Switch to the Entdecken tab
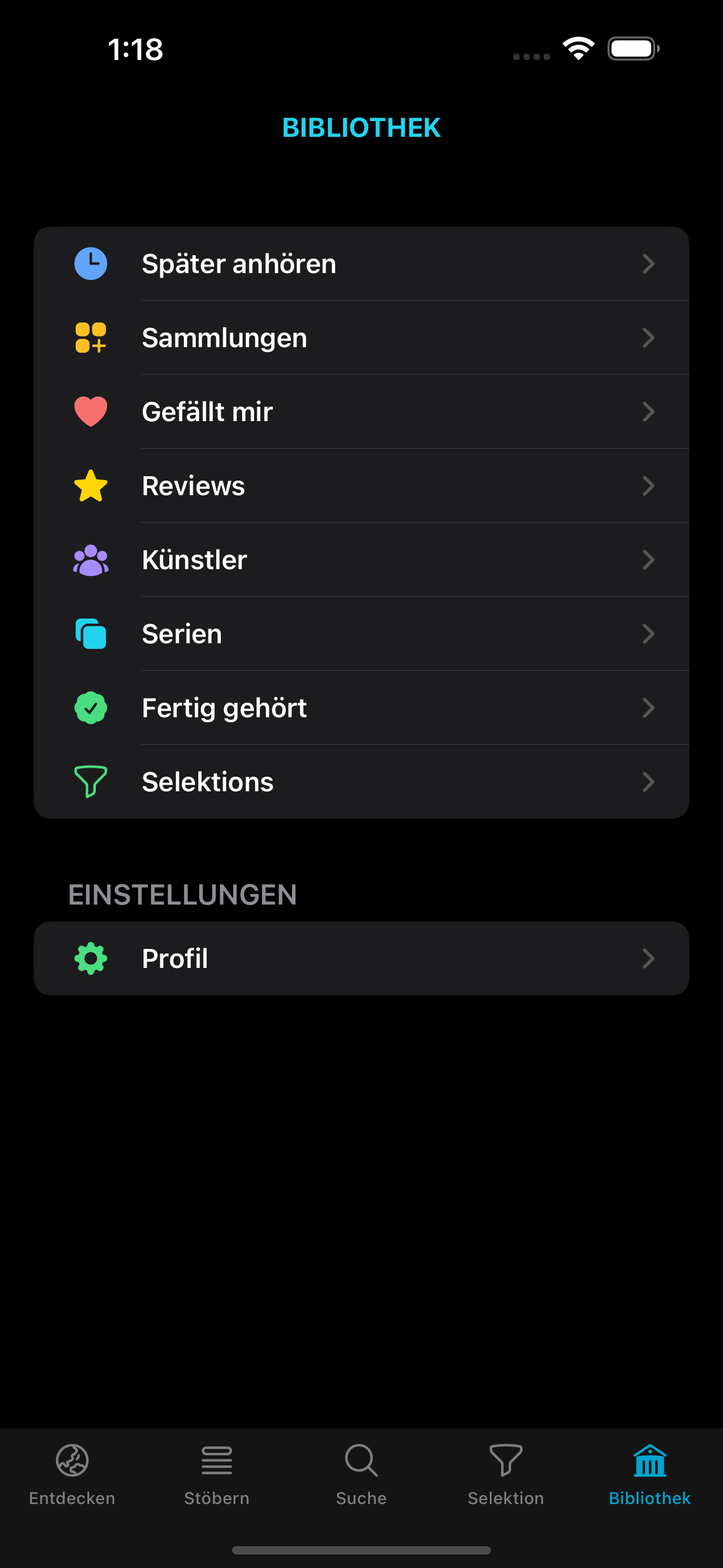 pos(72,1474)
